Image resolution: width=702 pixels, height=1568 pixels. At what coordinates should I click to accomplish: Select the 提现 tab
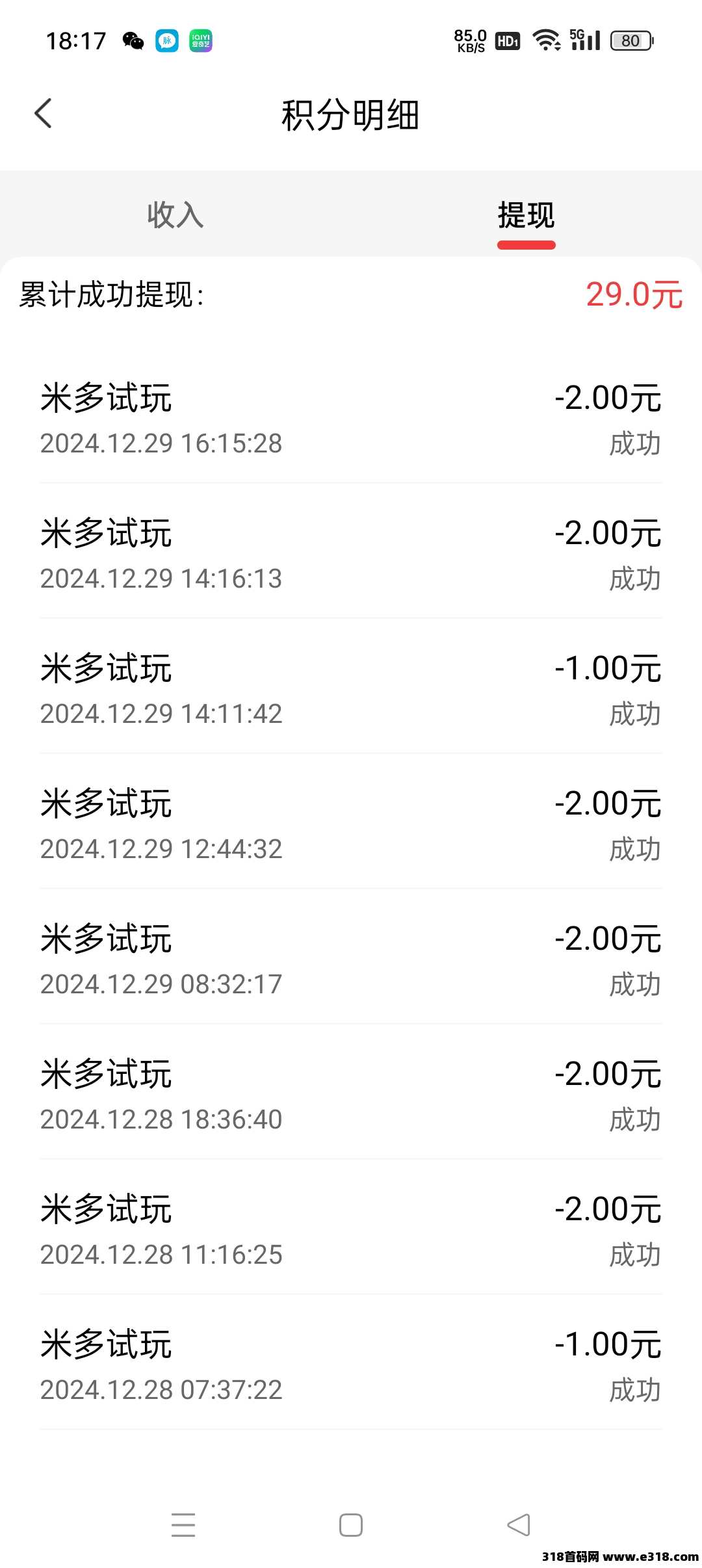pos(526,216)
